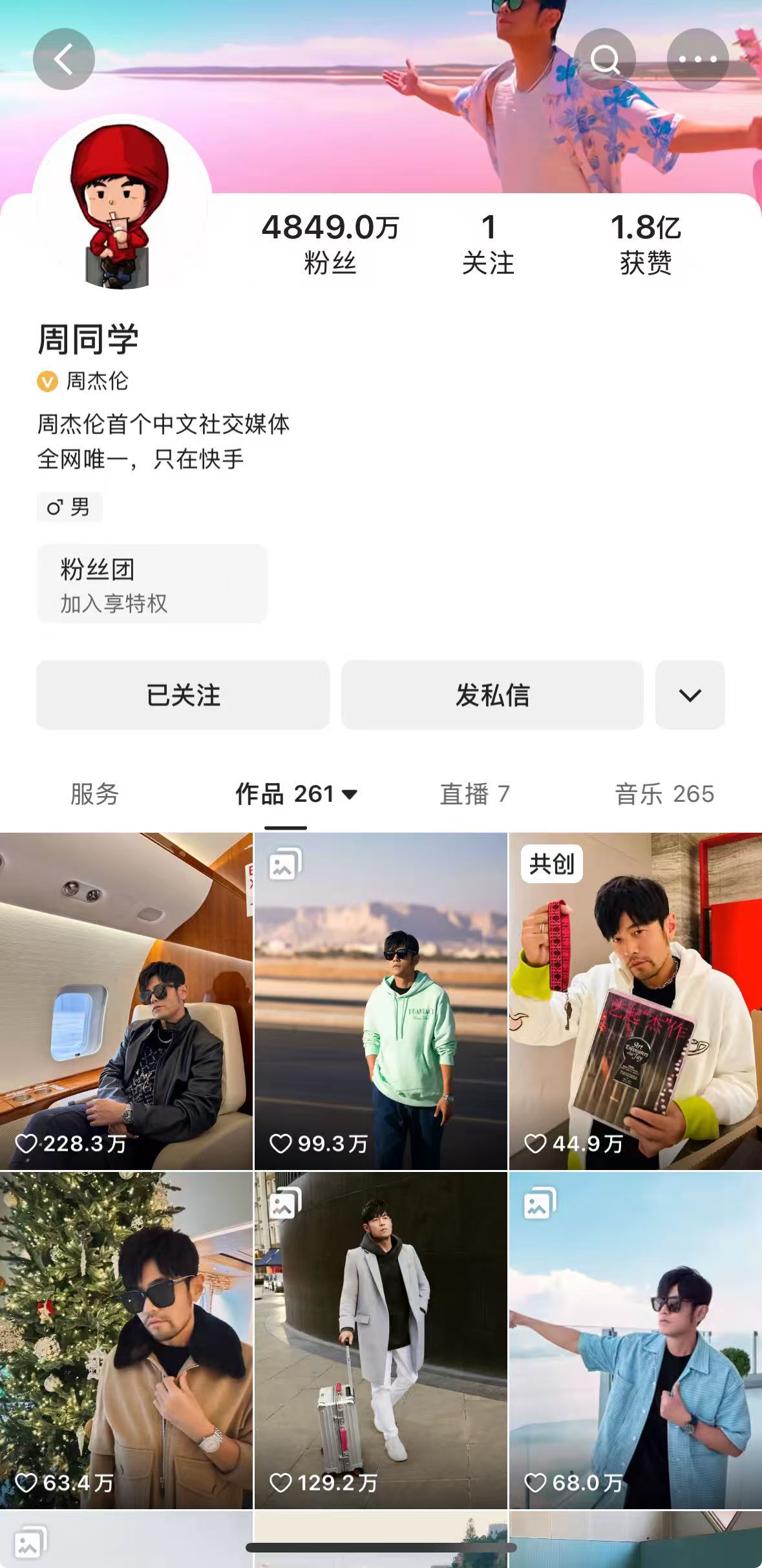
Task: Switch to the 直播 7 tab
Action: [475, 794]
